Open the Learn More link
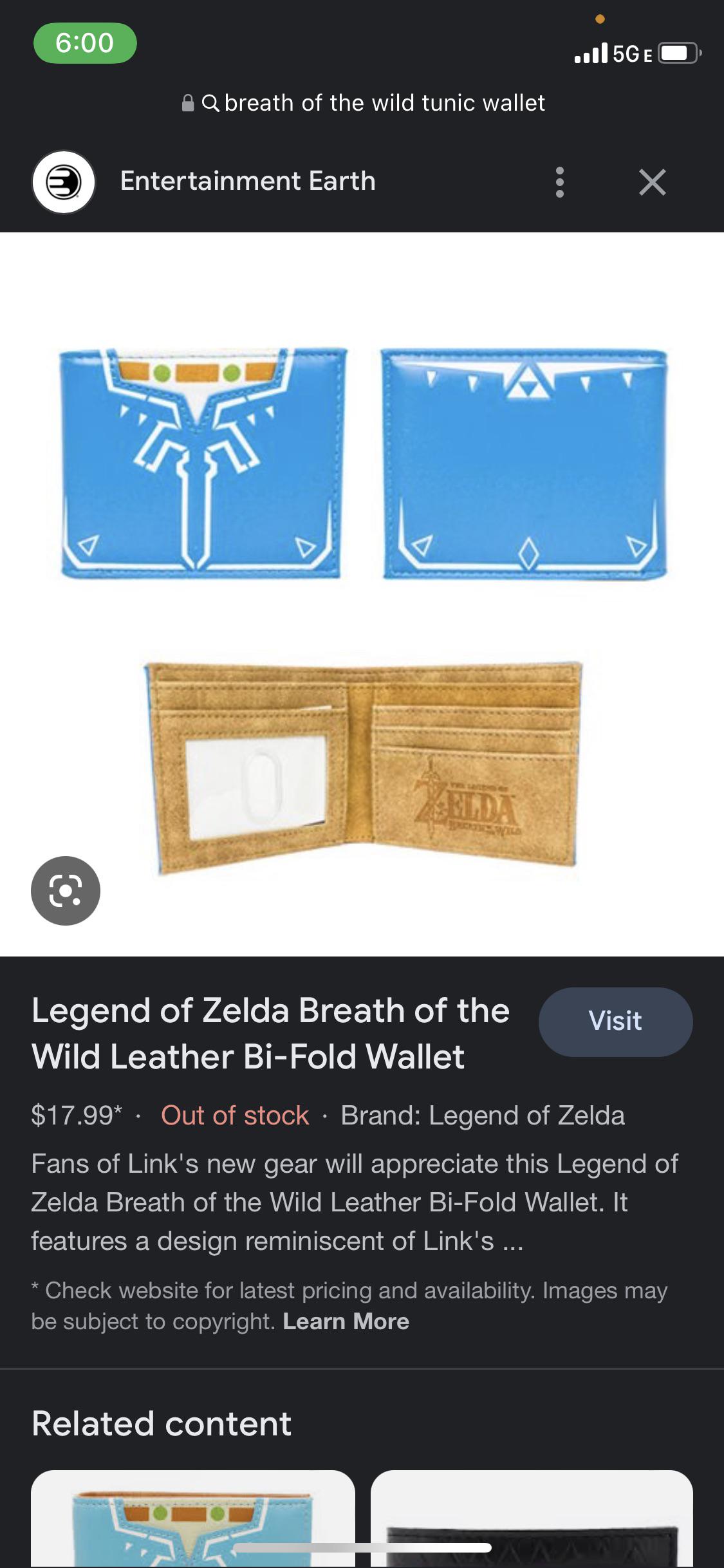 [346, 1321]
